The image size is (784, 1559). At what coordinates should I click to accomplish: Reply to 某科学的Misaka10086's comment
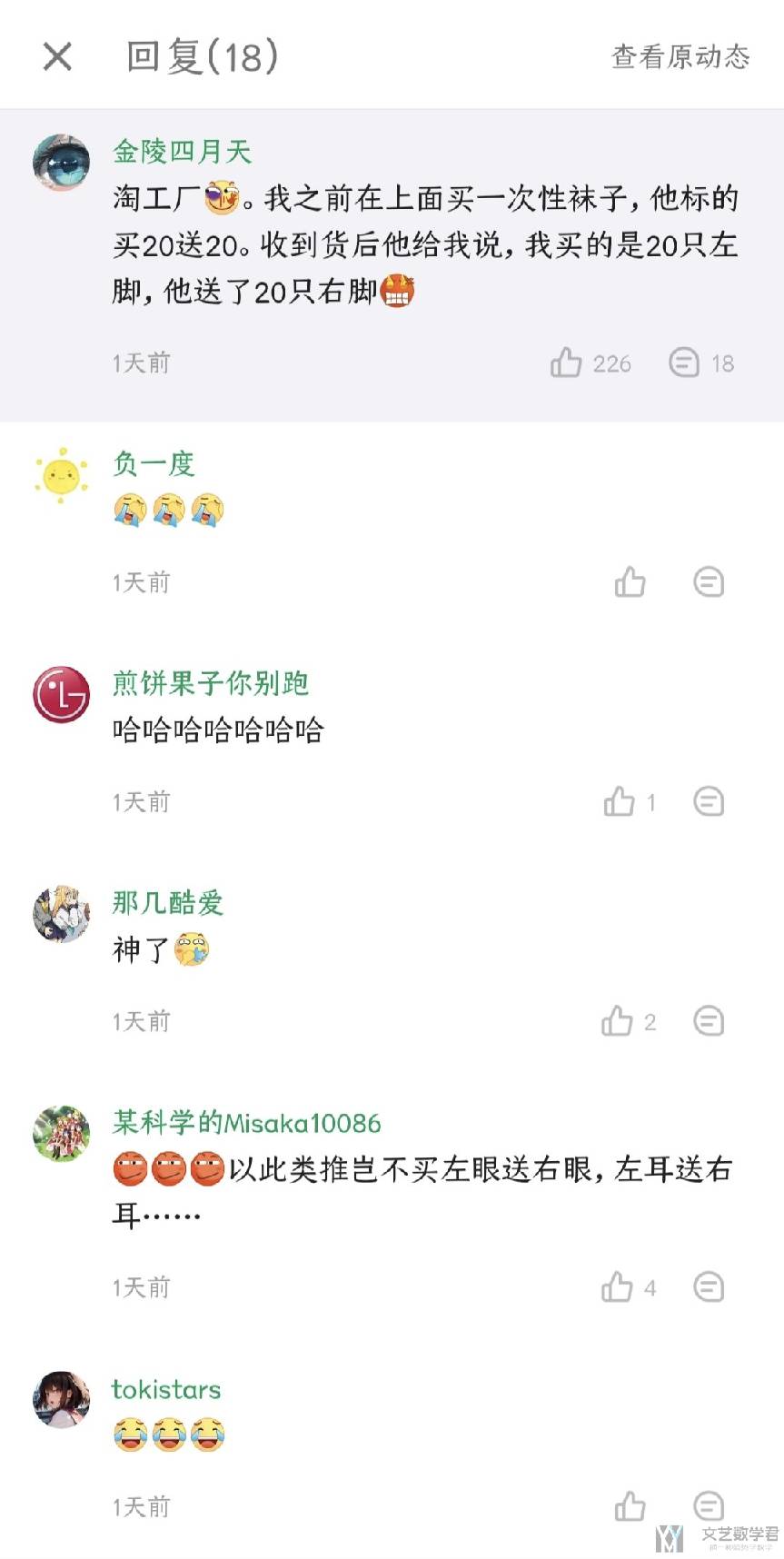pyautogui.click(x=709, y=1286)
